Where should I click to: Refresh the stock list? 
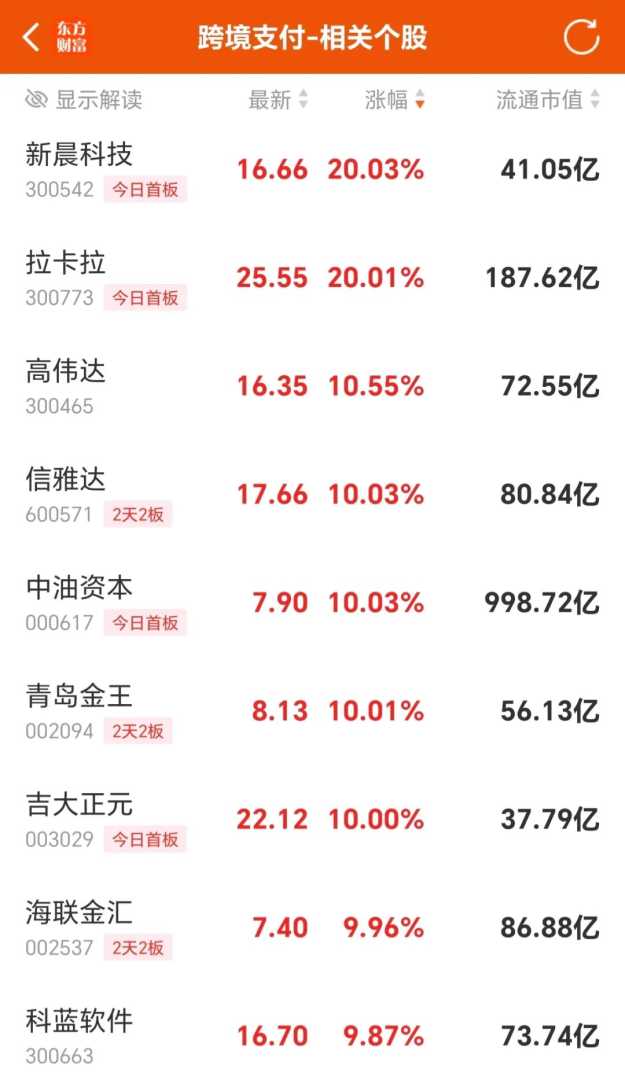[581, 38]
